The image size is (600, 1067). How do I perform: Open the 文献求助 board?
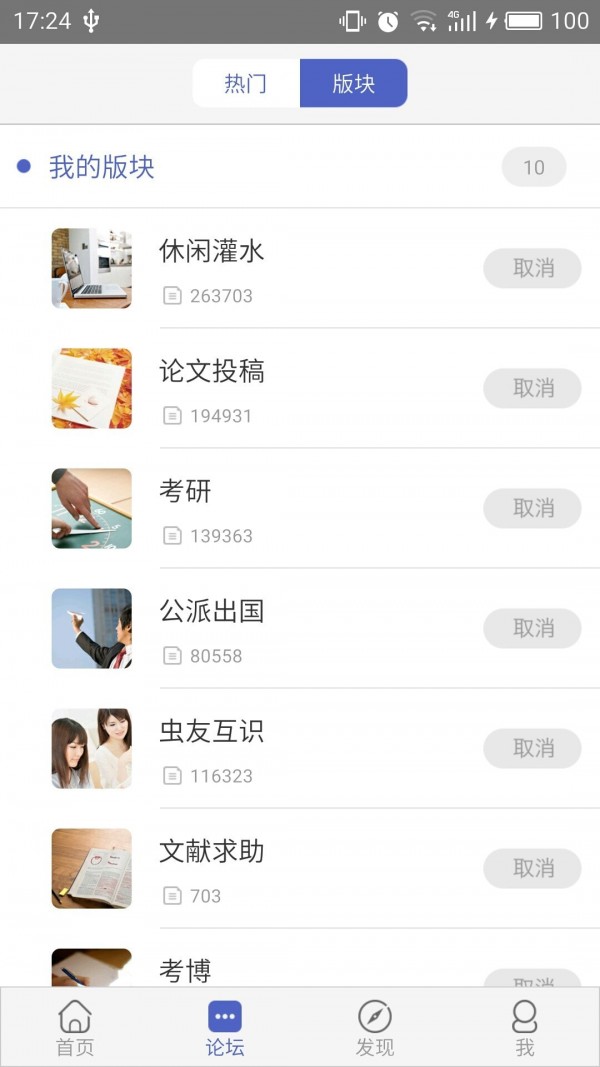pos(212,851)
